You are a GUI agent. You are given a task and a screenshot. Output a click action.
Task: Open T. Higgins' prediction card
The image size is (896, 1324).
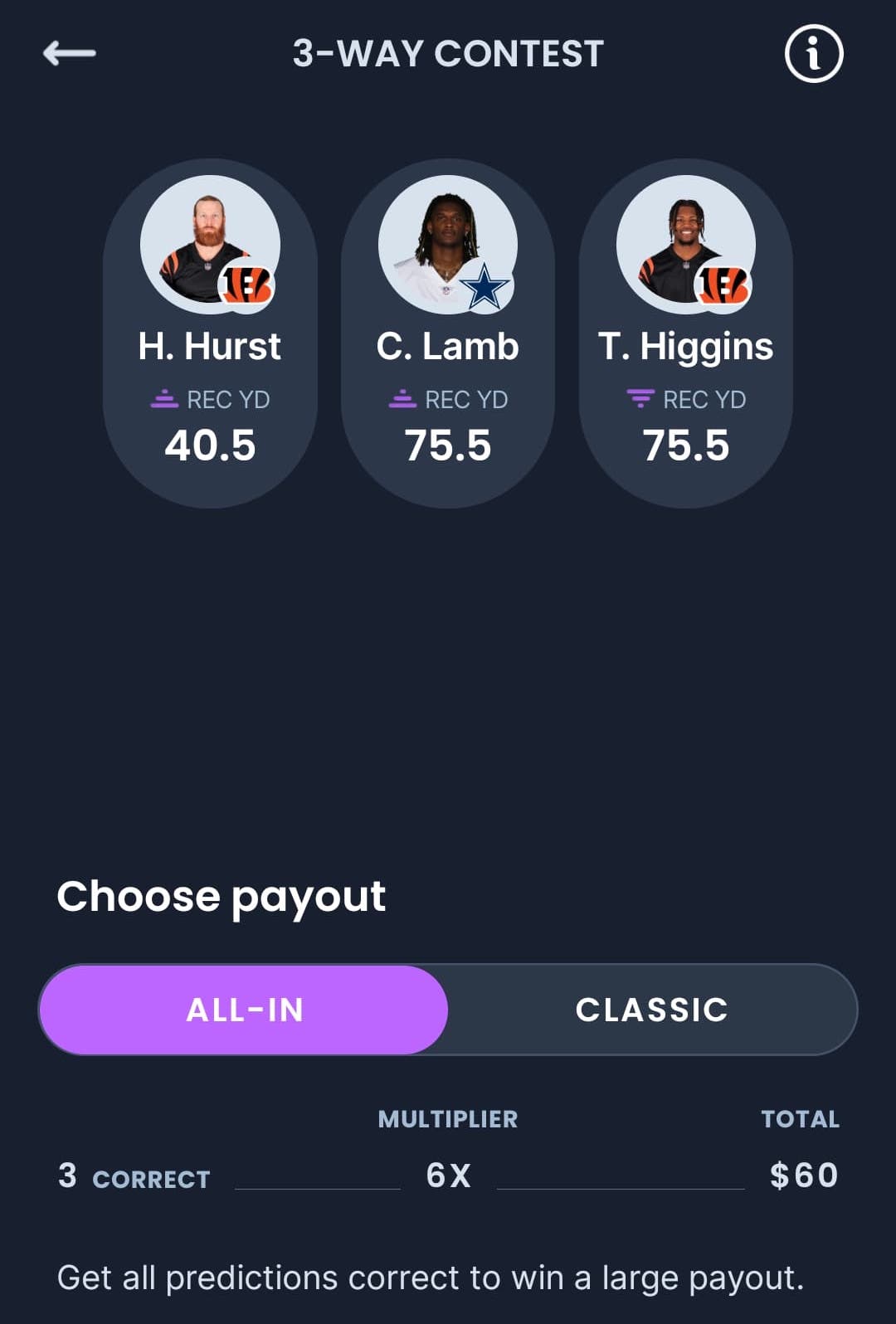(685, 333)
